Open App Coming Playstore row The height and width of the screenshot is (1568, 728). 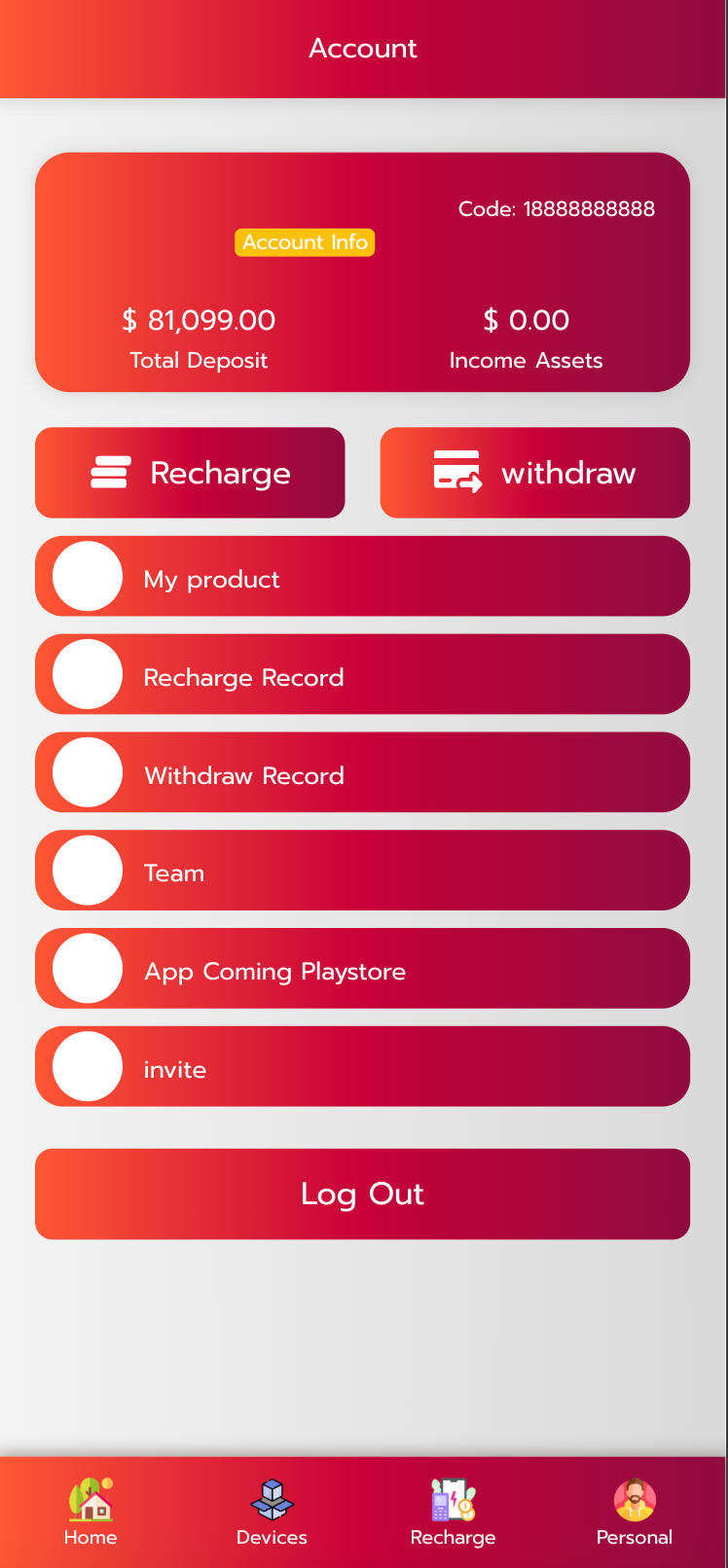(362, 970)
